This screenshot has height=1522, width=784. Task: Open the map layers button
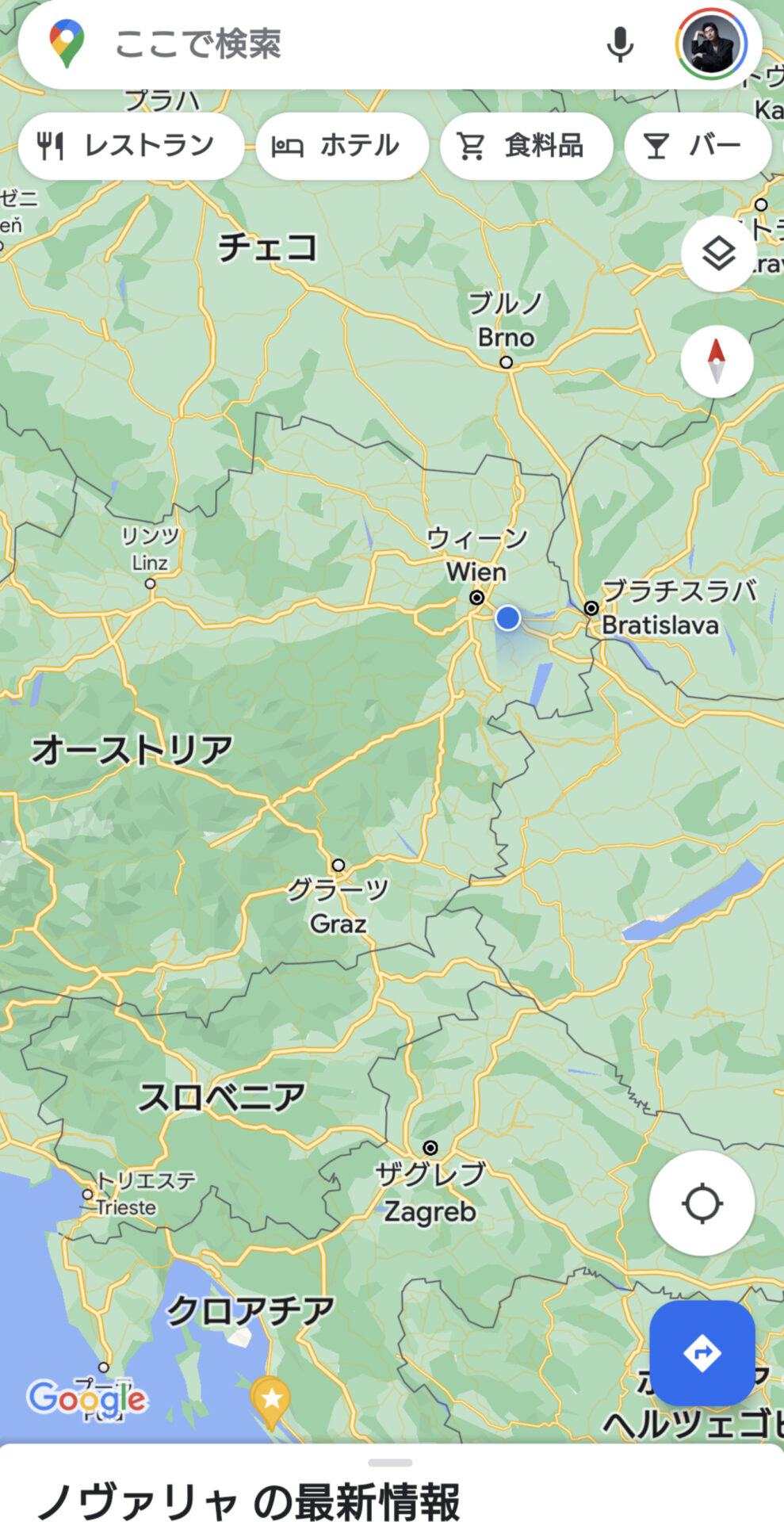pos(718,254)
